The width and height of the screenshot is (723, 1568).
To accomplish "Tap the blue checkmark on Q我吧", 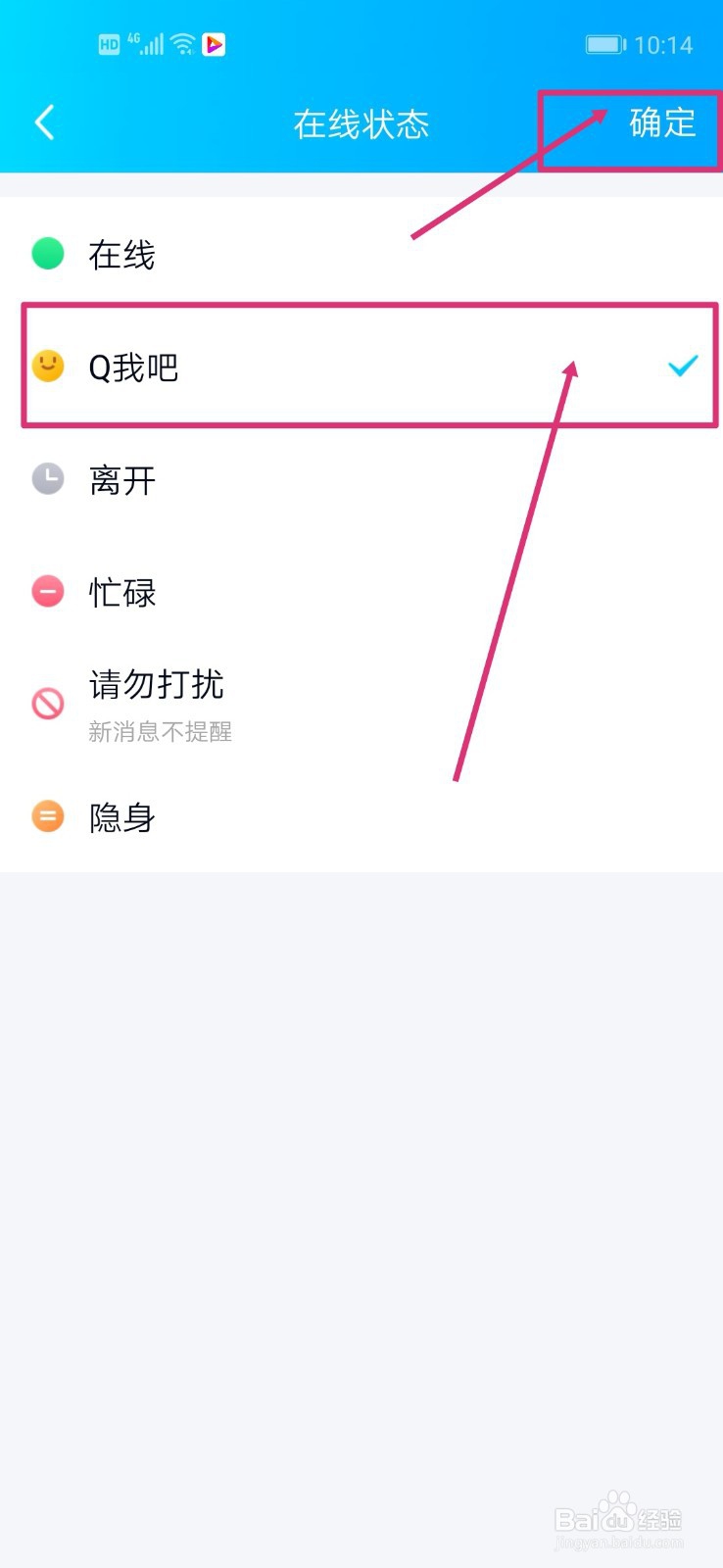I will pos(681,367).
